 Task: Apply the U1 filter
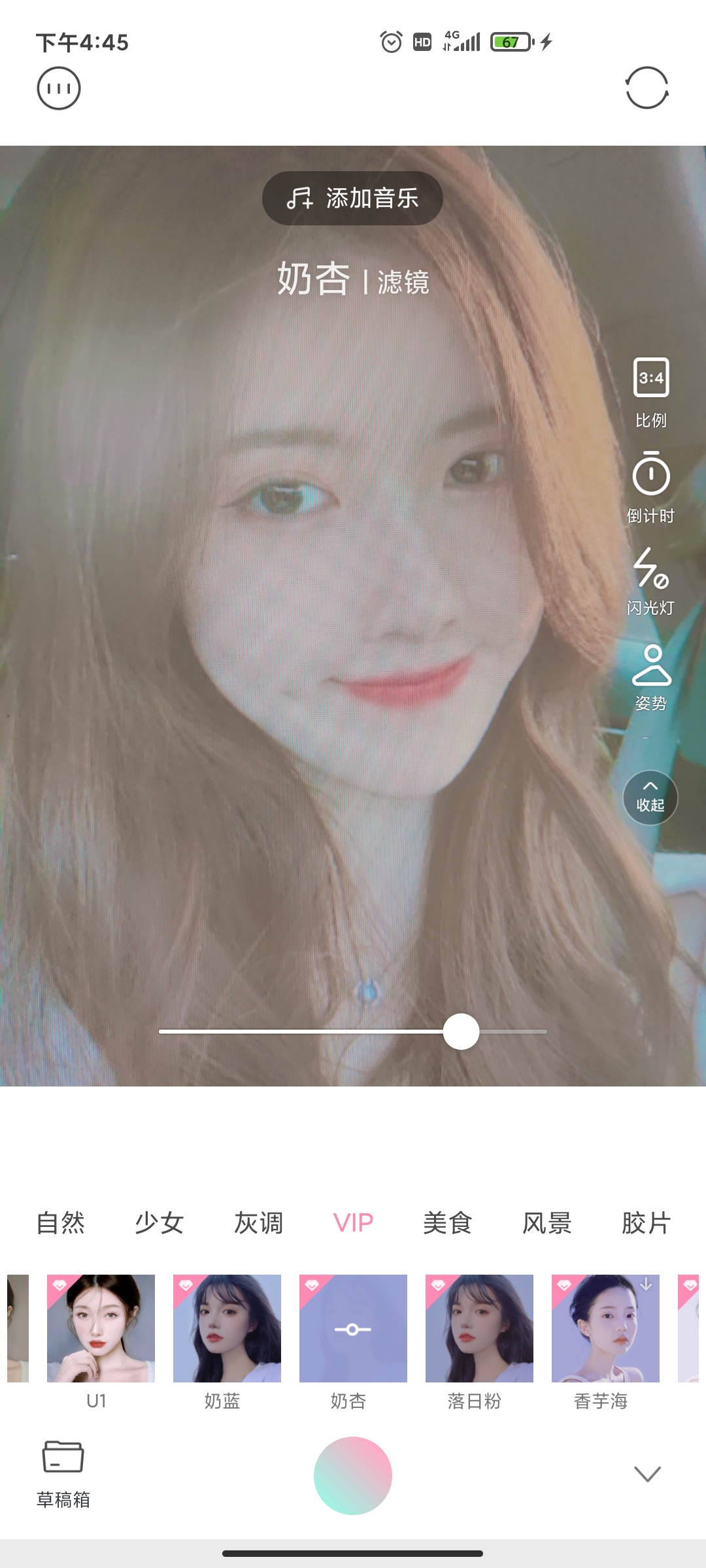click(101, 1328)
